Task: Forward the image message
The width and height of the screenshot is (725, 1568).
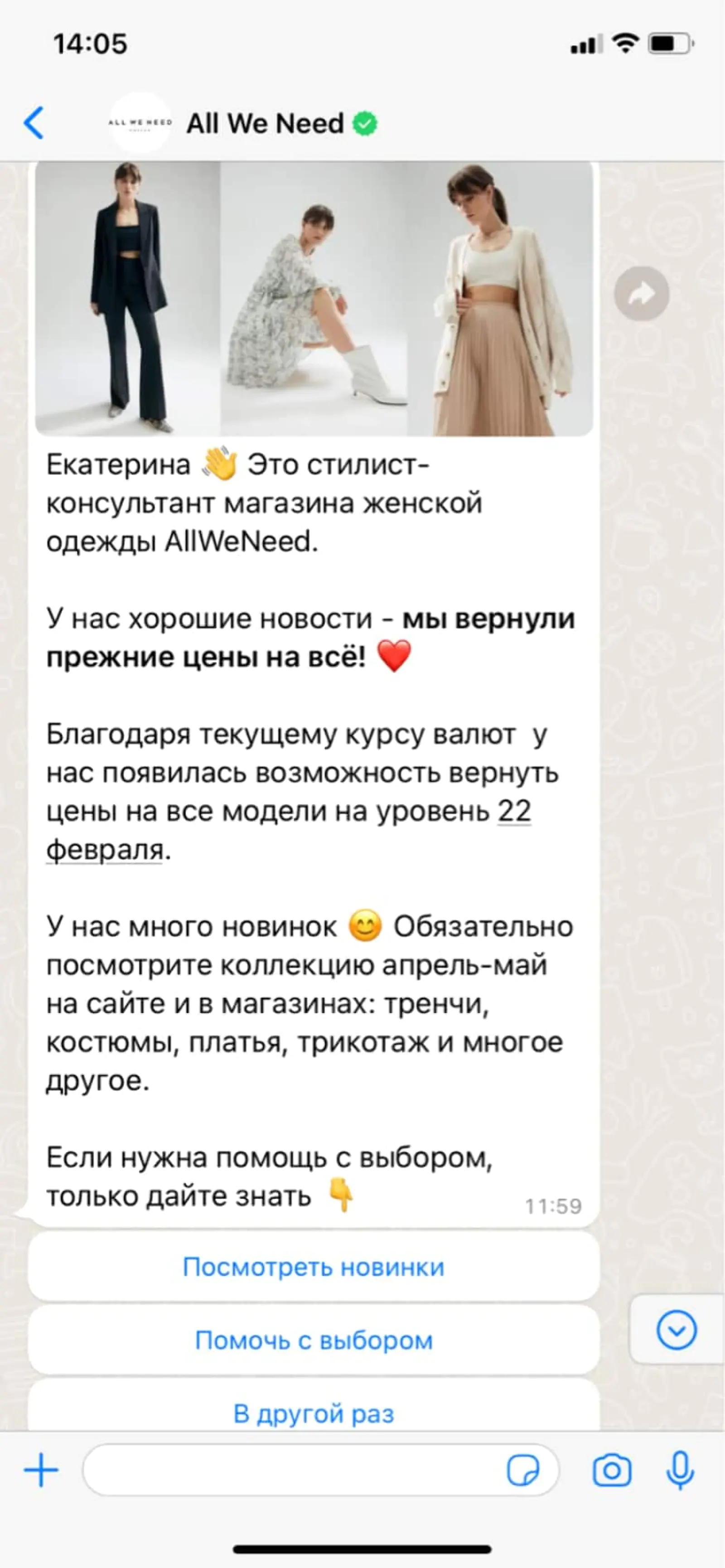Action: [x=641, y=294]
